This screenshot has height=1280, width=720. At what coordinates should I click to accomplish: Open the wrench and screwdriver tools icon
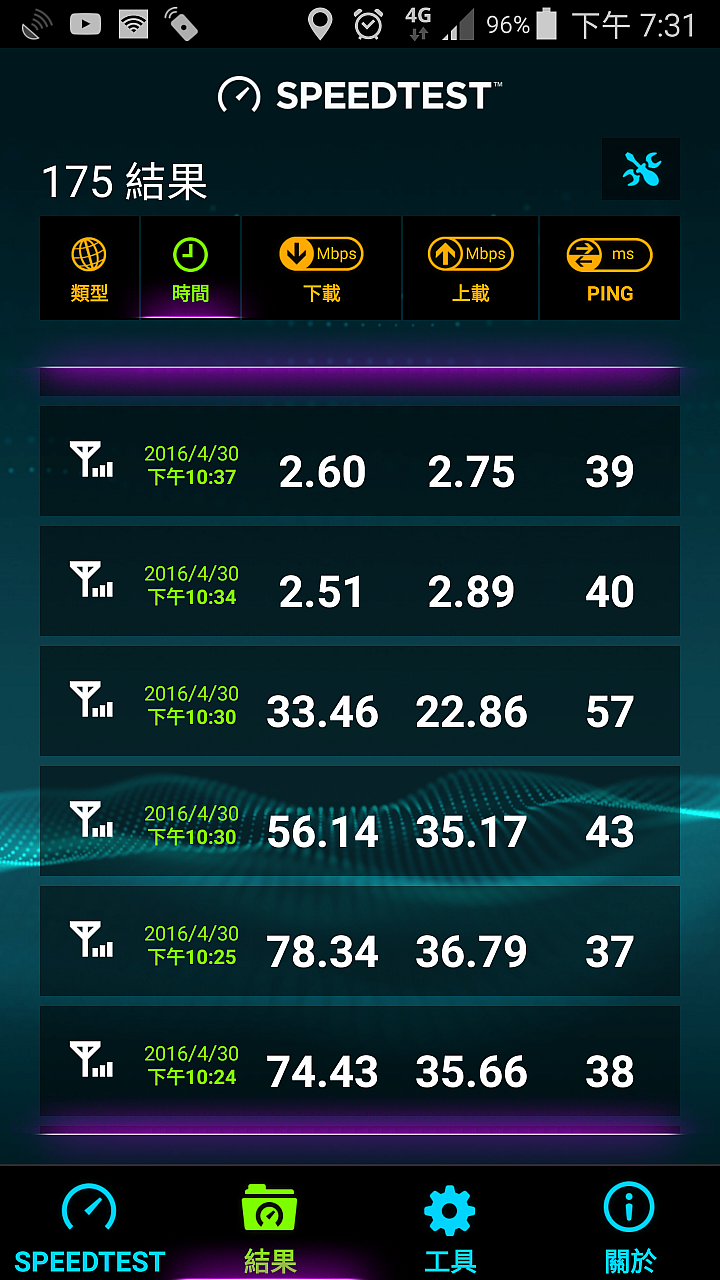tap(641, 169)
